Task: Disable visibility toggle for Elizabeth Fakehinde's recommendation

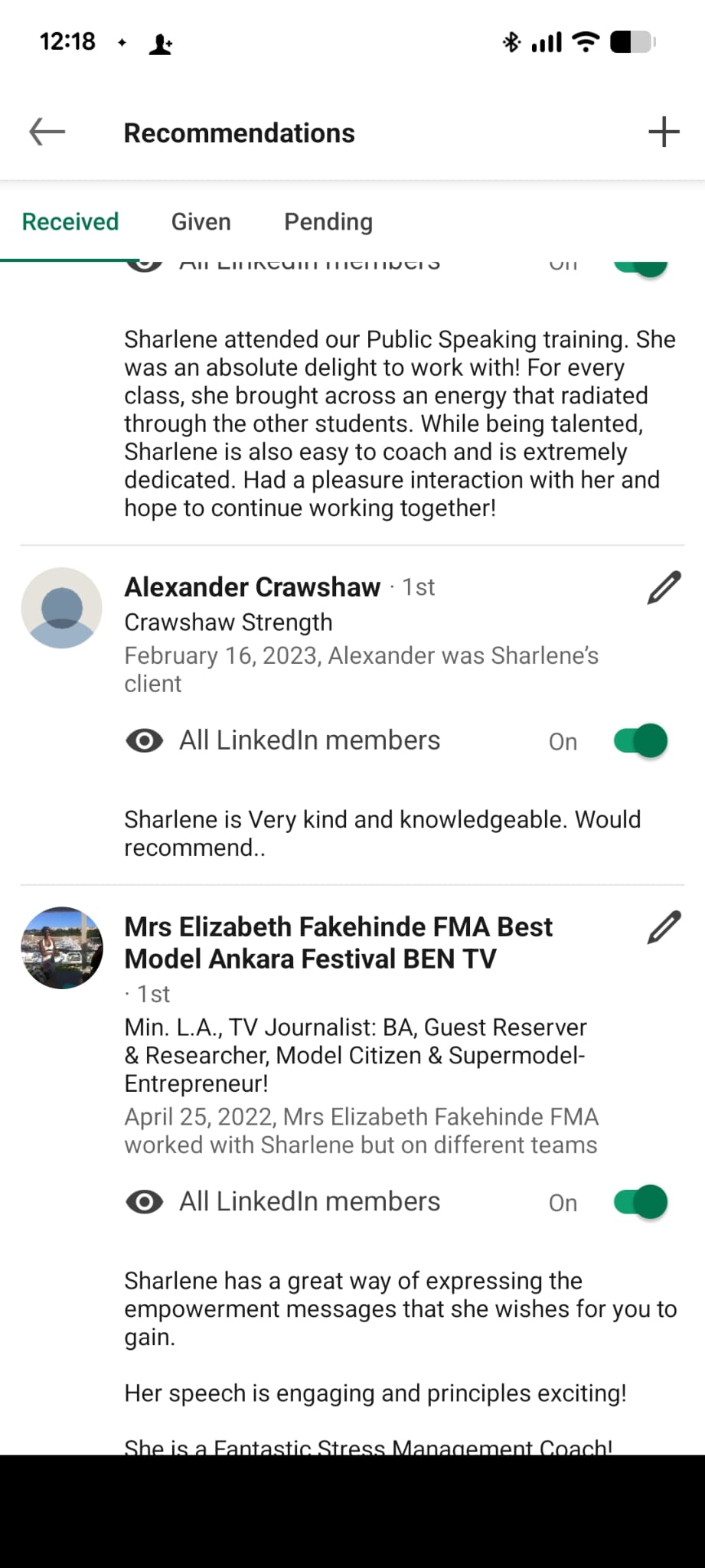Action: pos(640,1202)
